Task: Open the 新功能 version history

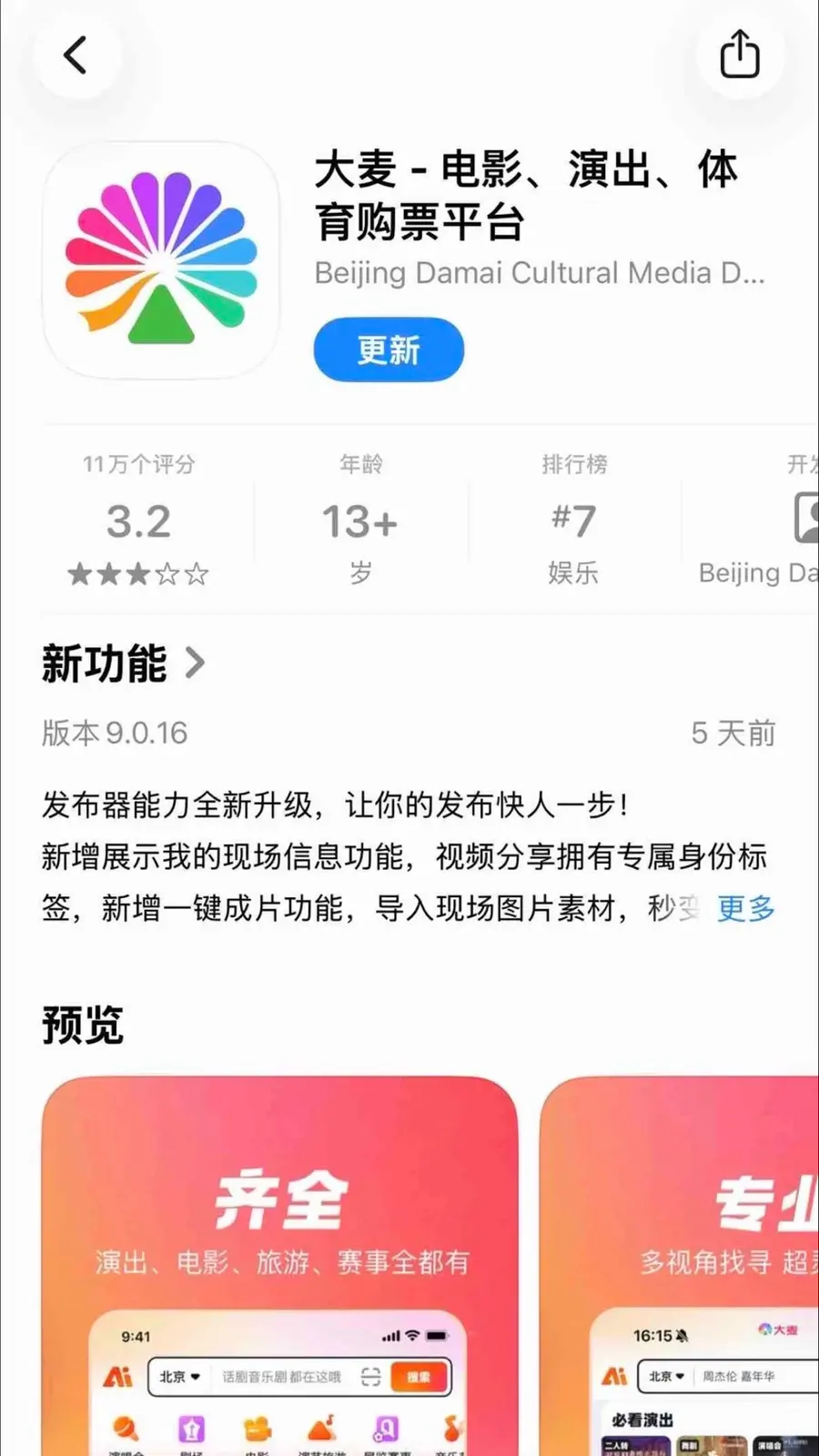Action: pyautogui.click(x=124, y=663)
